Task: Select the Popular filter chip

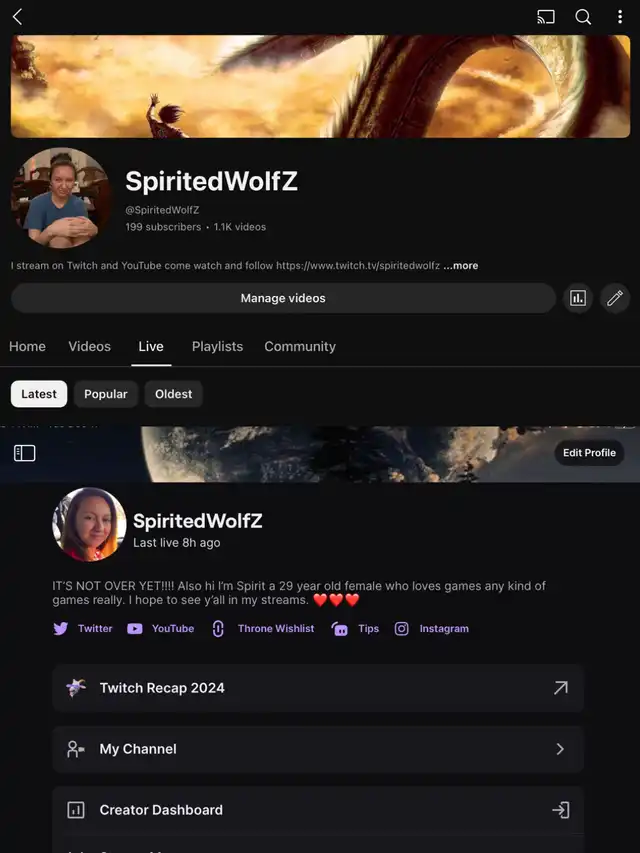Action: click(106, 394)
